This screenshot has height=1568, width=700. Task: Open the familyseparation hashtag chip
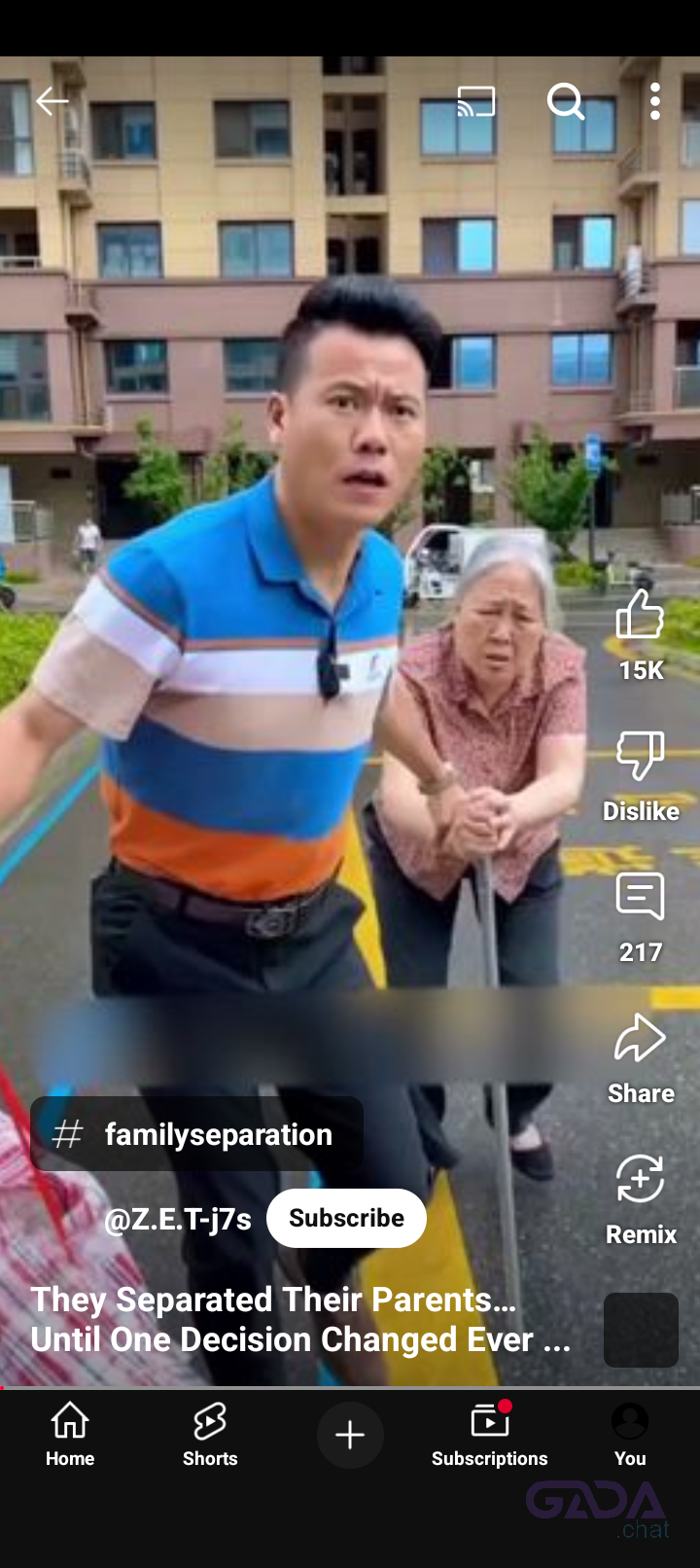[x=197, y=1134]
